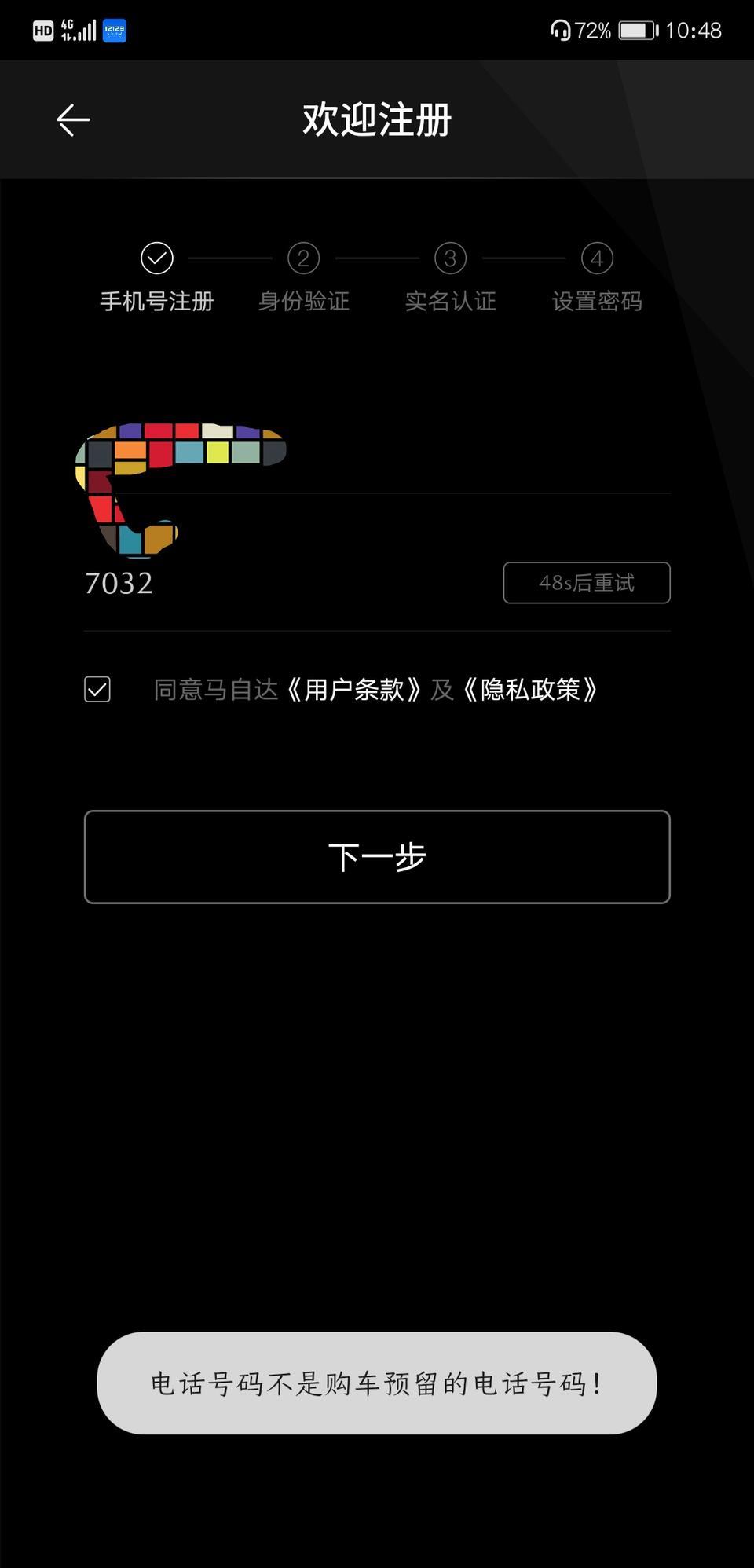Click the colorful captcha image to refresh it

[x=181, y=479]
